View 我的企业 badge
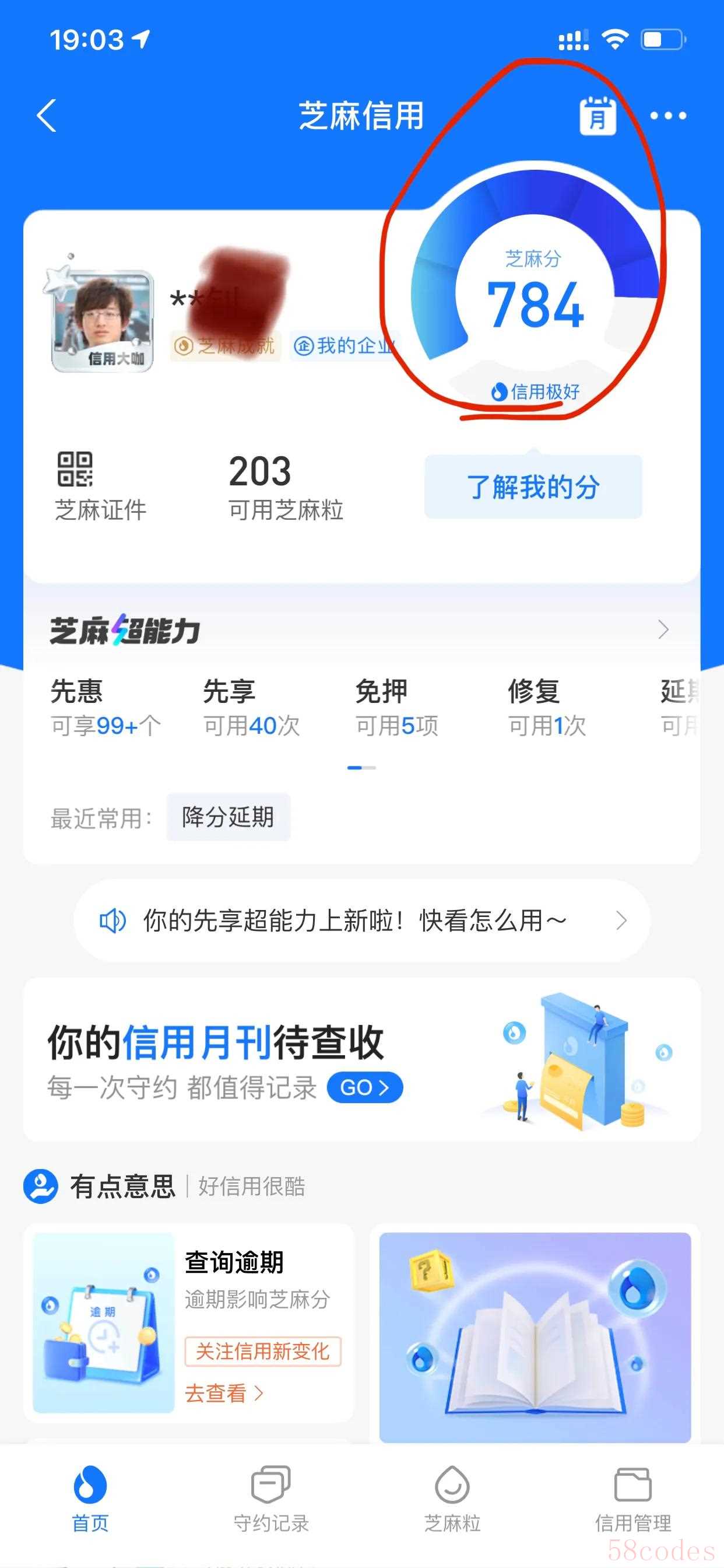 (344, 346)
